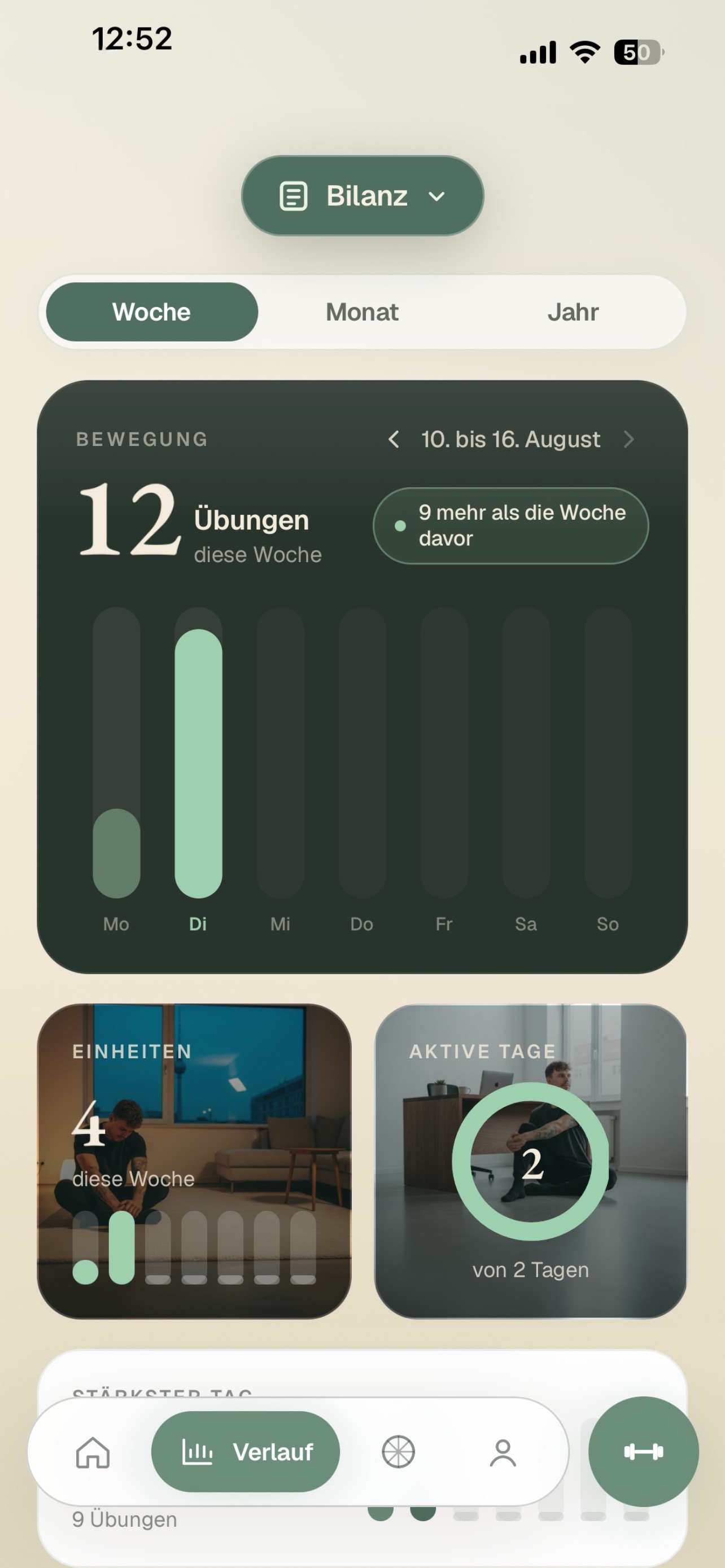Tap the Verlauf tab

pyautogui.click(x=245, y=1452)
